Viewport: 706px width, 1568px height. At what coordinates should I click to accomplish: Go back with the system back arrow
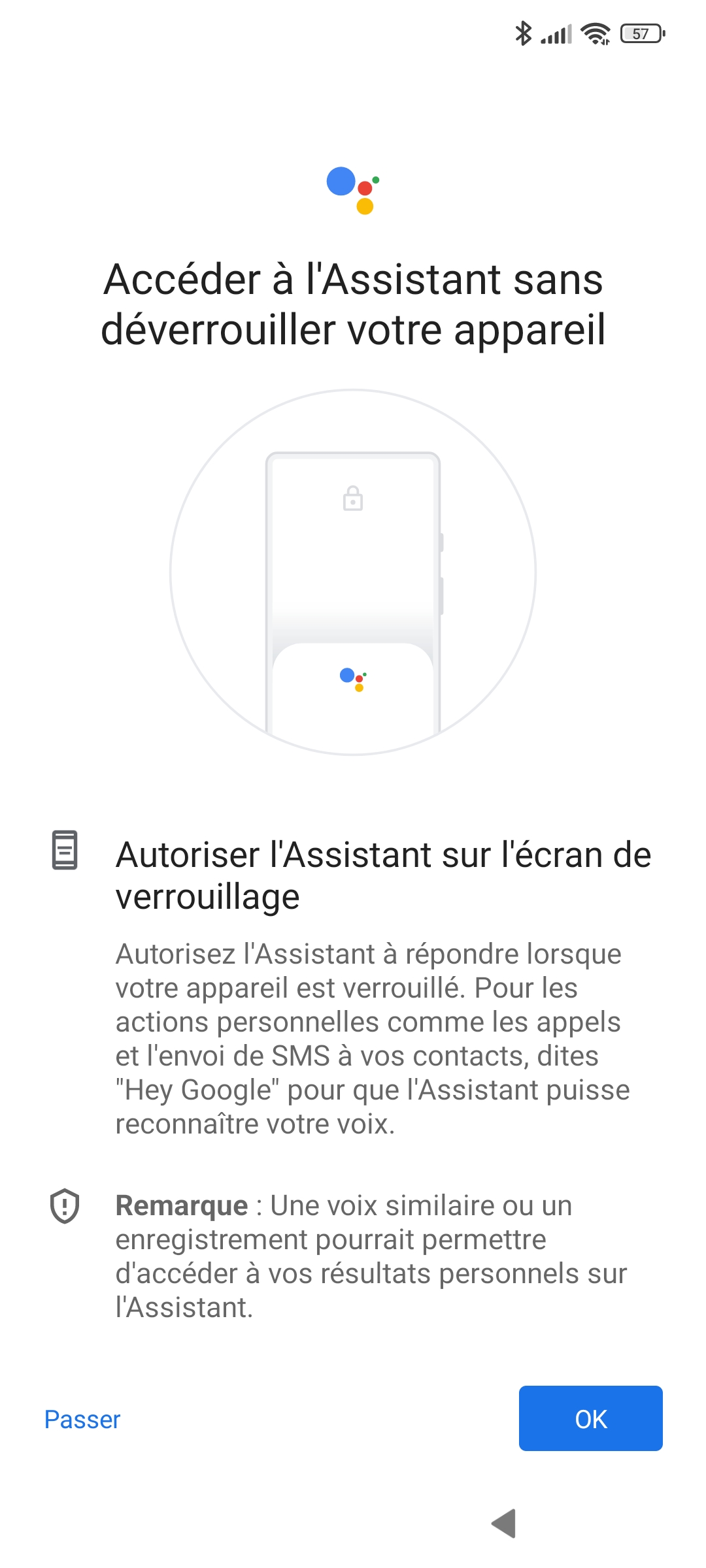tap(505, 1523)
